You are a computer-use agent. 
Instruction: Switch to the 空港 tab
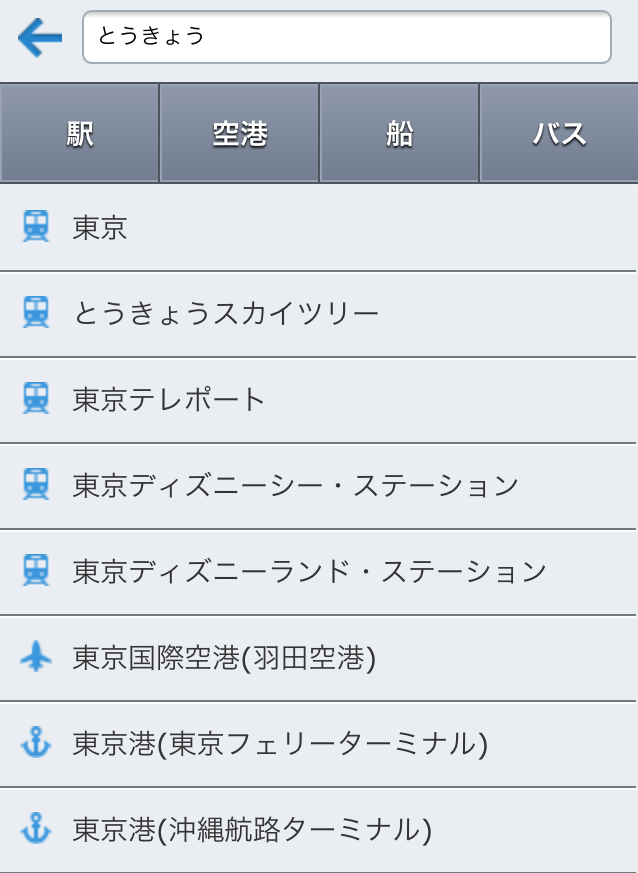[x=240, y=133]
